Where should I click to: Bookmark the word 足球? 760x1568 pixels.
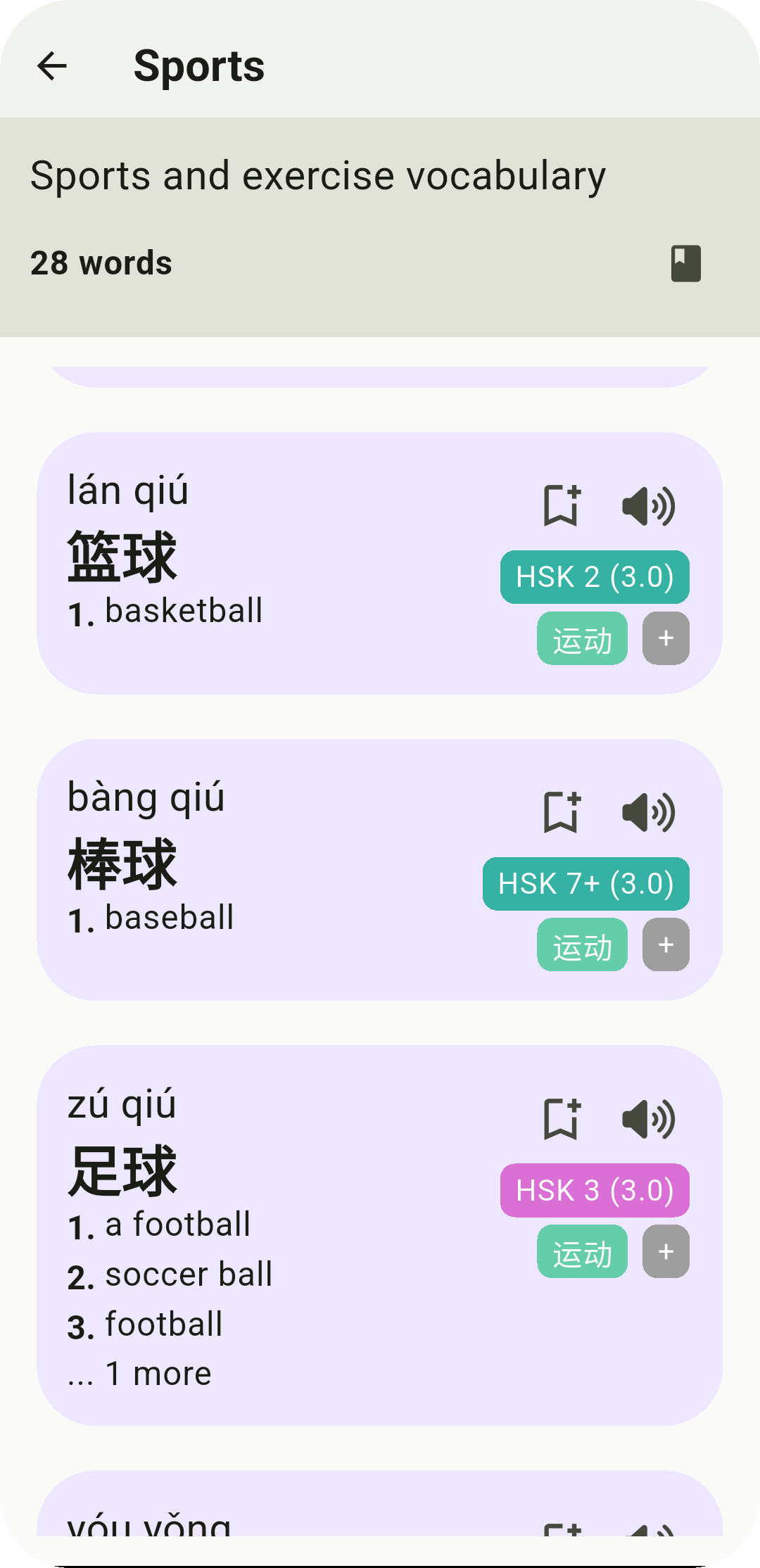click(x=562, y=1119)
